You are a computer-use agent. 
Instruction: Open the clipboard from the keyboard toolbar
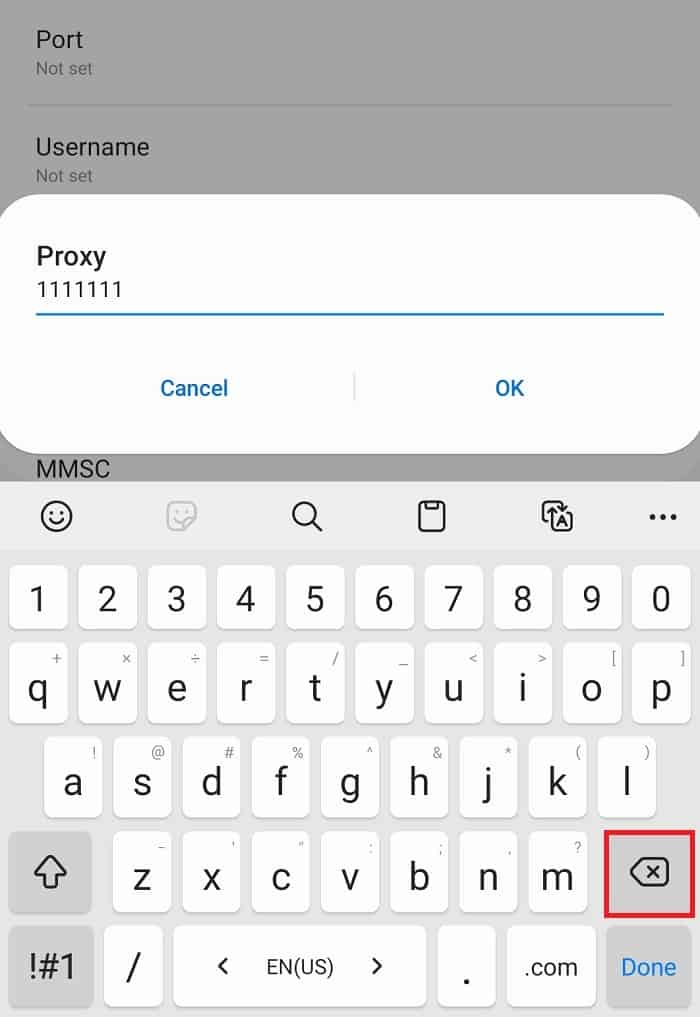[x=431, y=516]
